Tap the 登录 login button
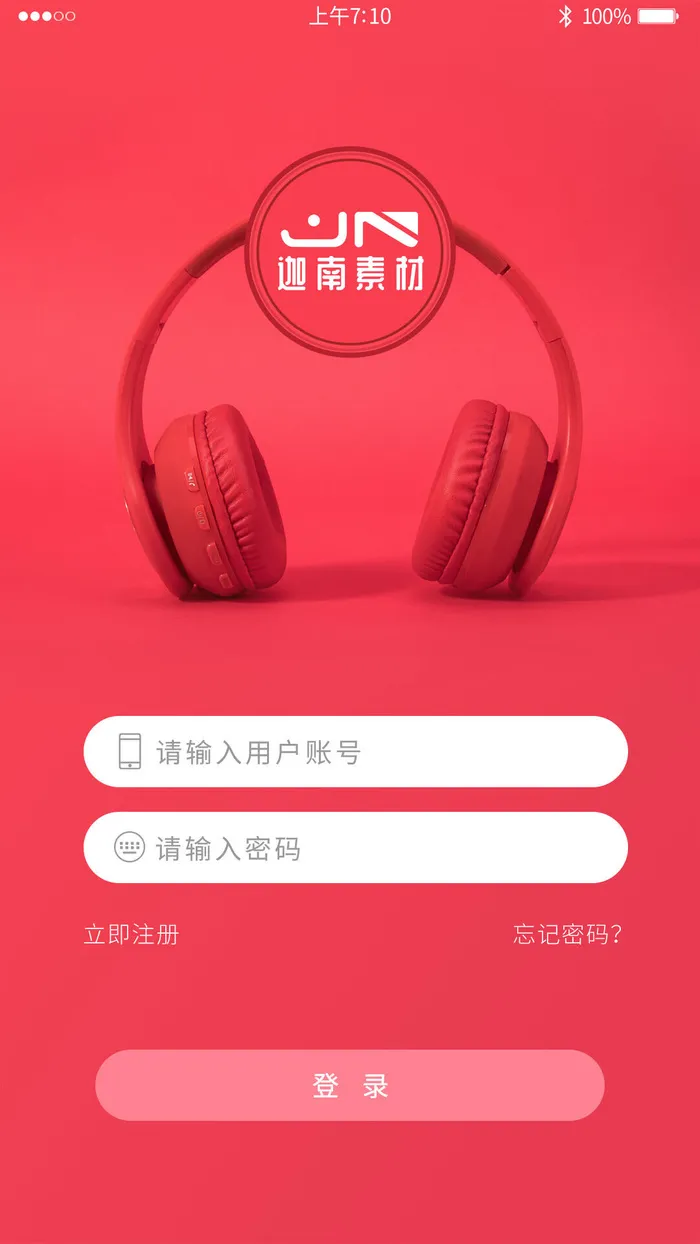Image resolution: width=700 pixels, height=1244 pixels. coord(350,1085)
